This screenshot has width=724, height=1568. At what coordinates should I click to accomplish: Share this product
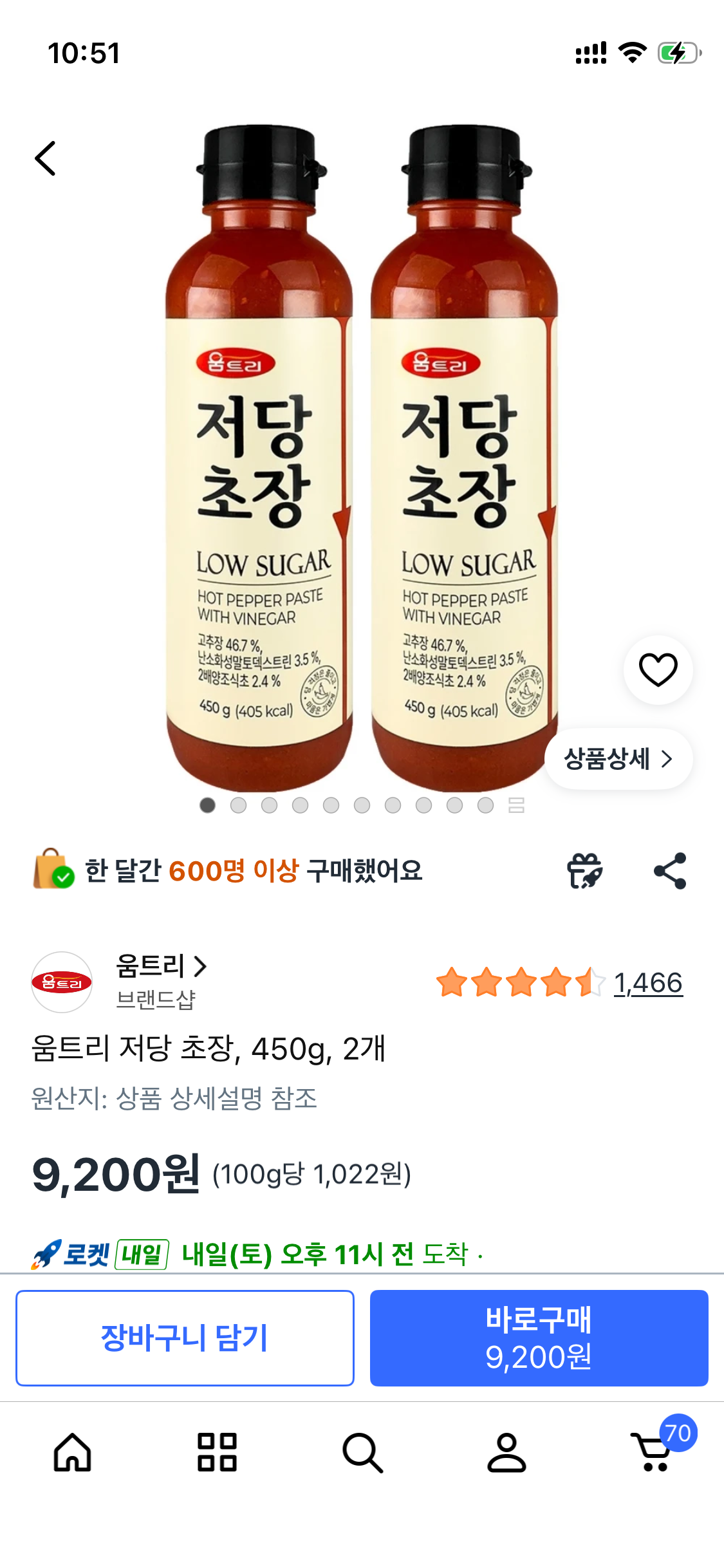(x=670, y=871)
